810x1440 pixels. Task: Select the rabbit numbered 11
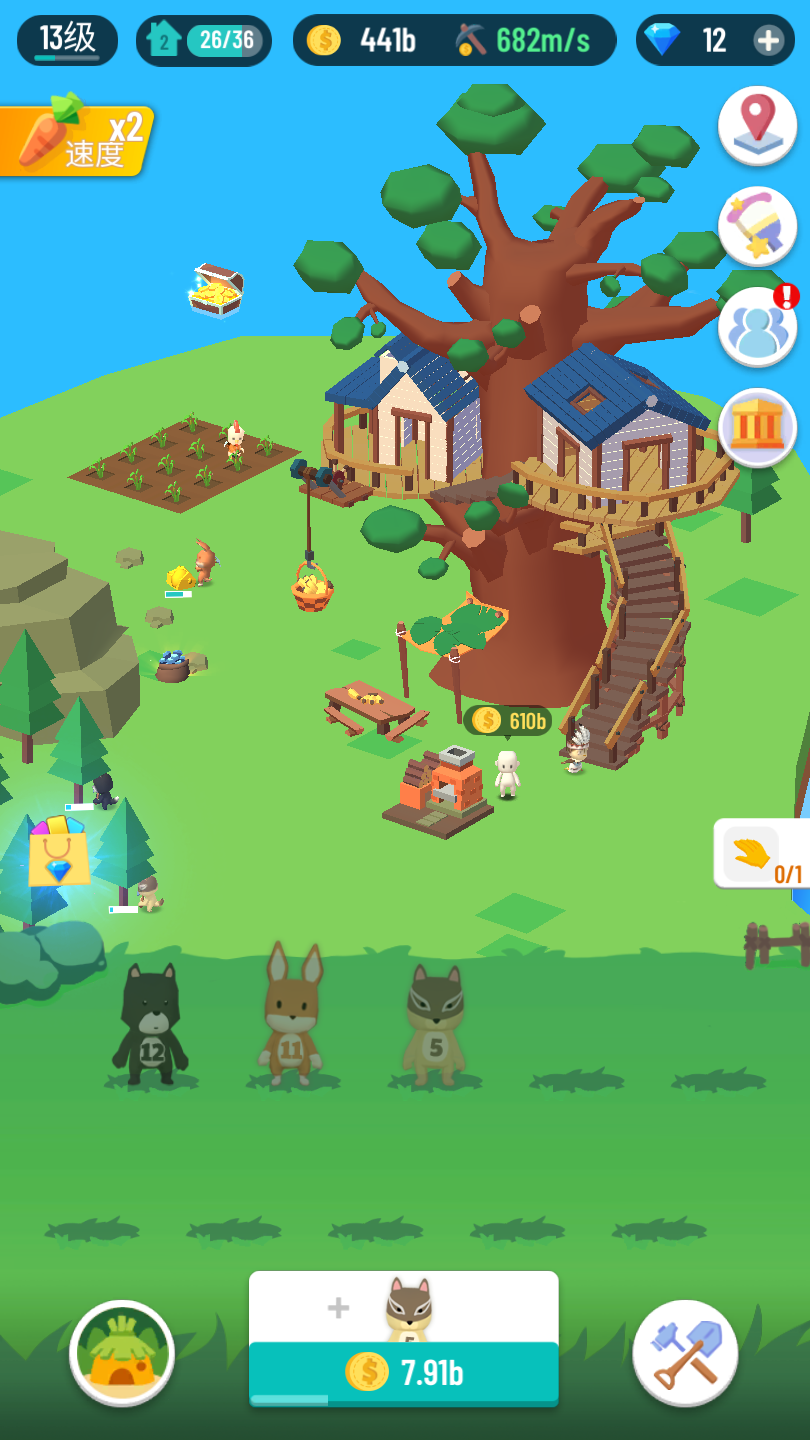291,1018
